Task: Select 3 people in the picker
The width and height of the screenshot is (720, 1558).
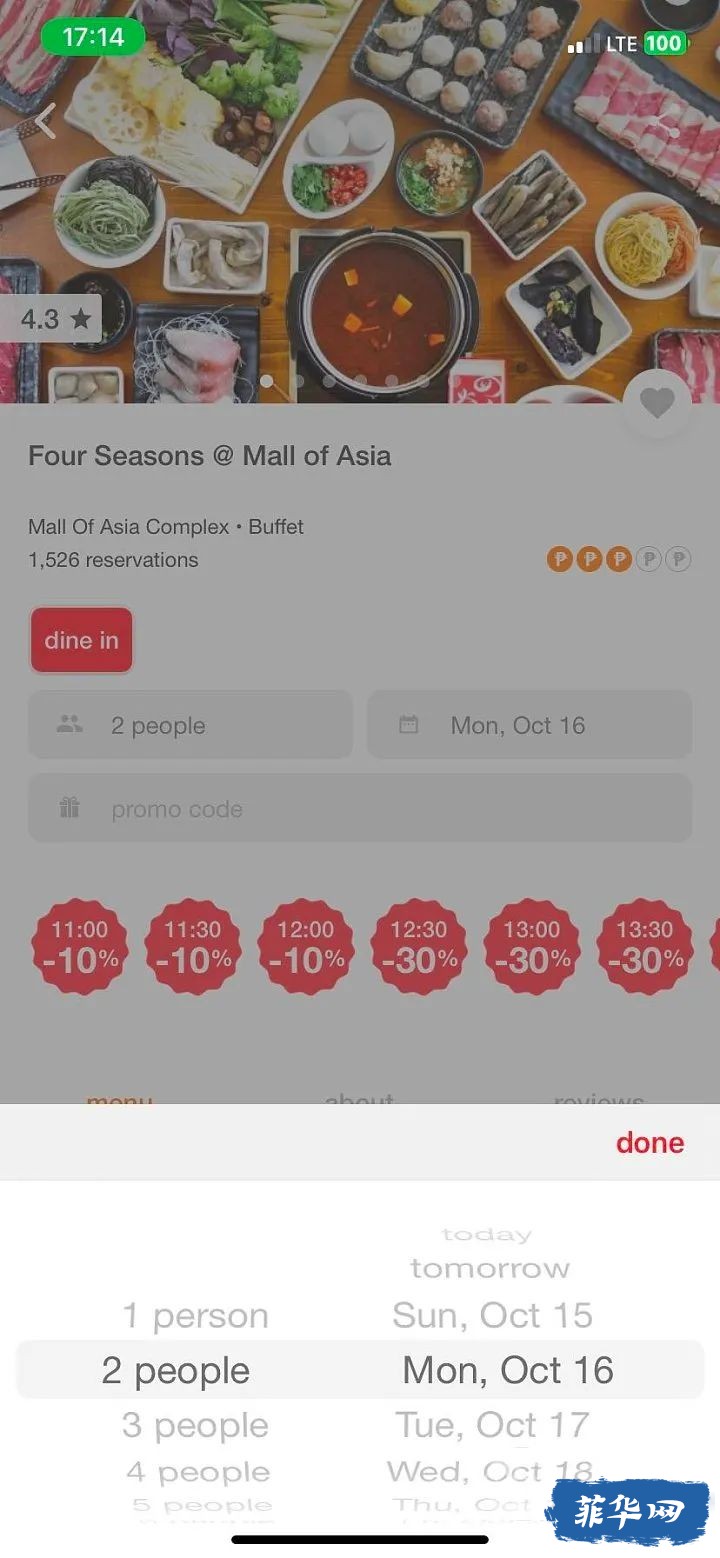Action: coord(195,1425)
